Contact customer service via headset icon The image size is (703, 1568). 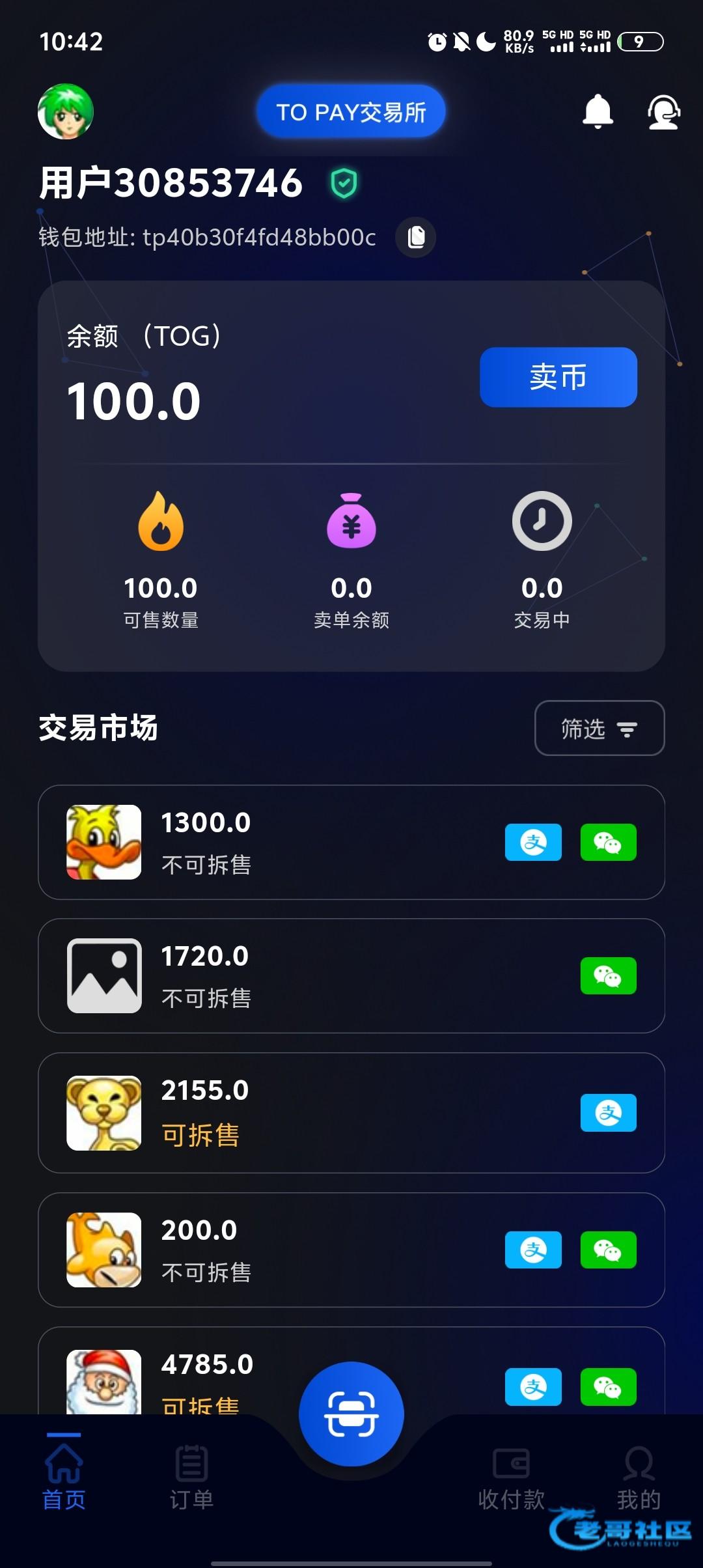[x=663, y=112]
